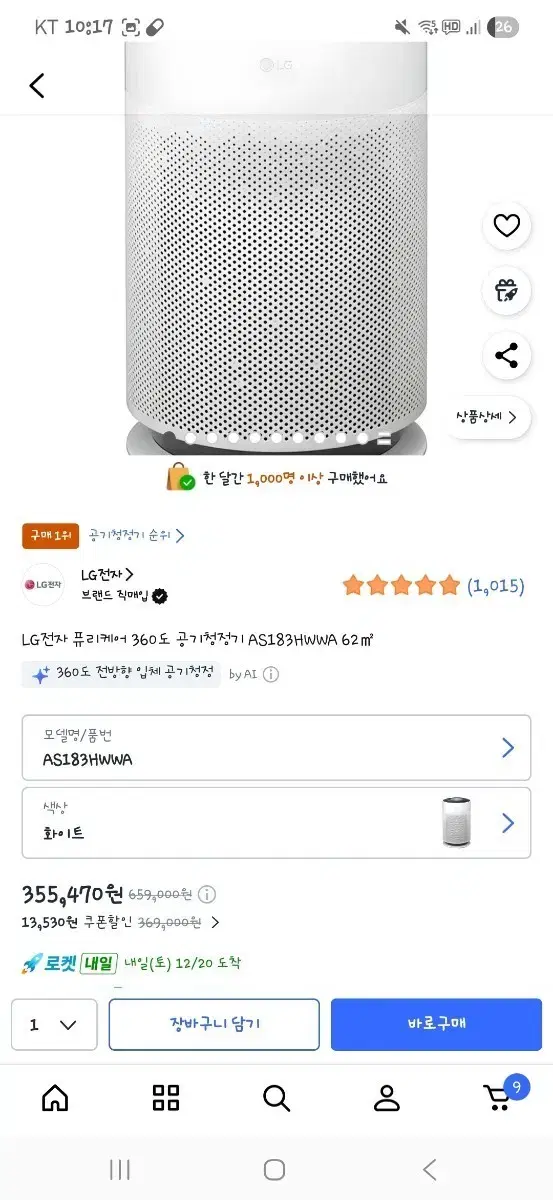
Task: Tap the AI summary info icon
Action: pyautogui.click(x=271, y=674)
